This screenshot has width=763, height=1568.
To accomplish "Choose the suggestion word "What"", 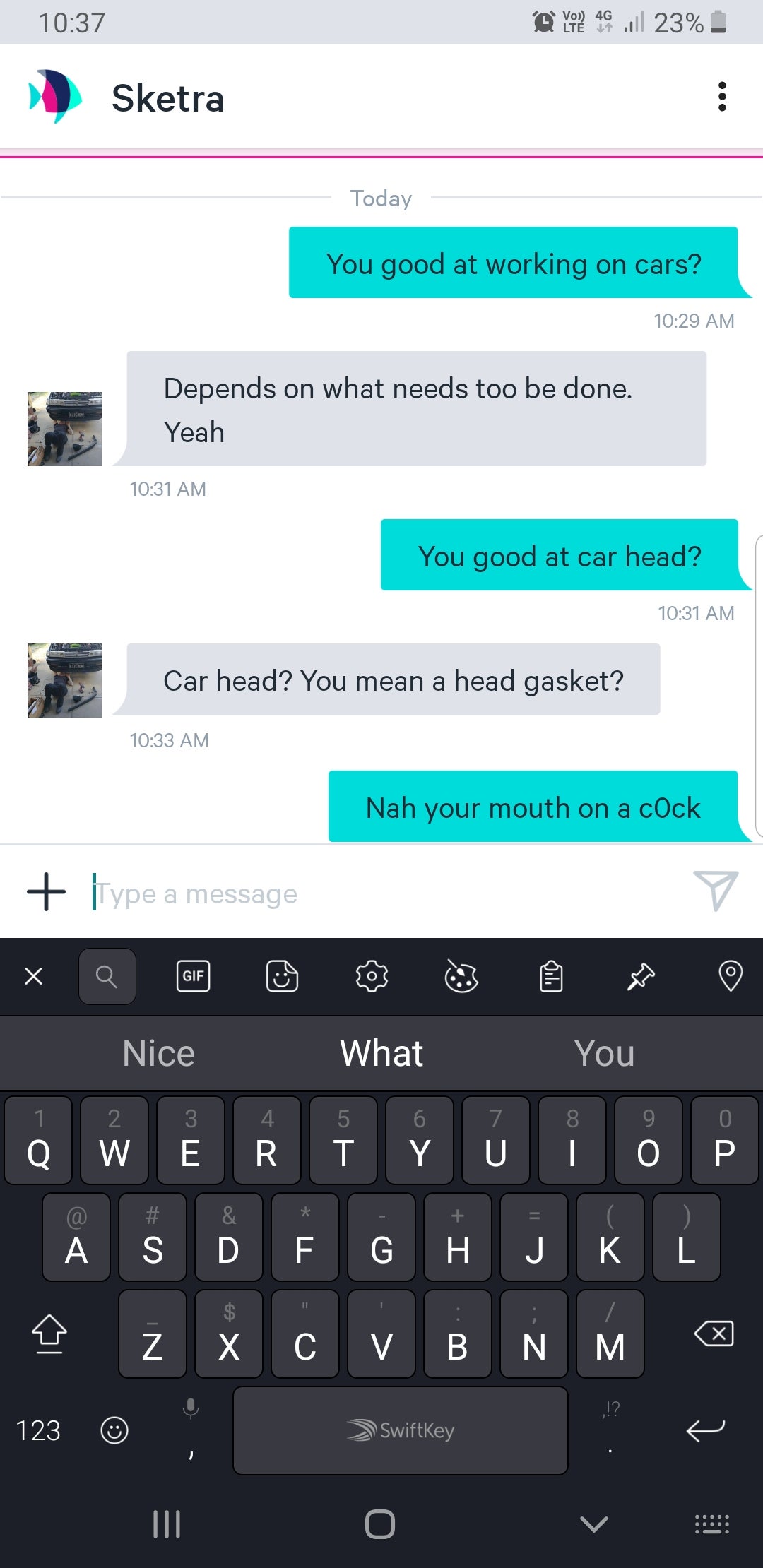I will [x=381, y=1053].
